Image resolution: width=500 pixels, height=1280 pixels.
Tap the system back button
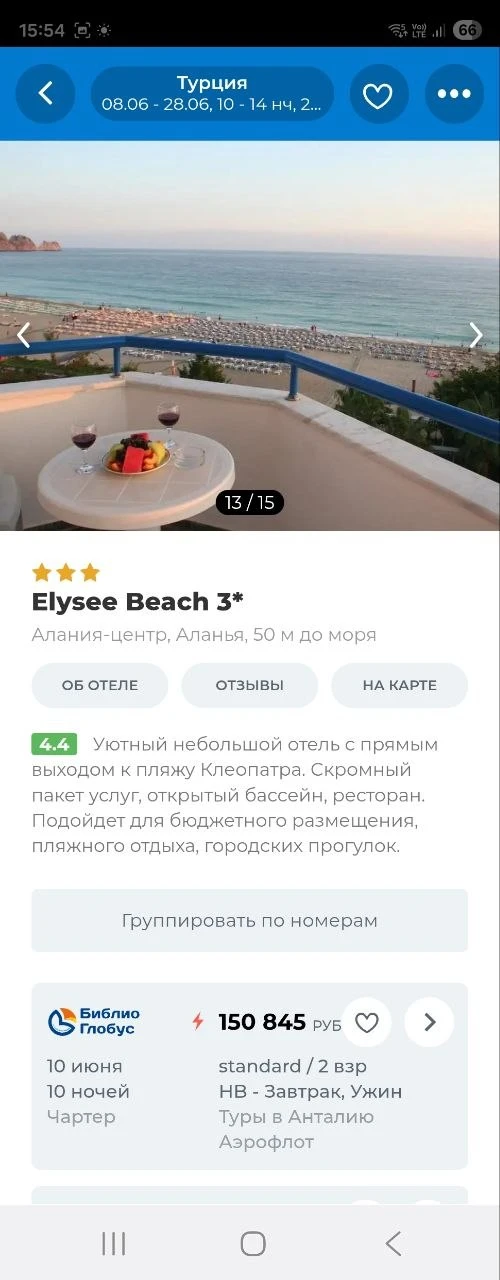pyautogui.click(x=393, y=1243)
